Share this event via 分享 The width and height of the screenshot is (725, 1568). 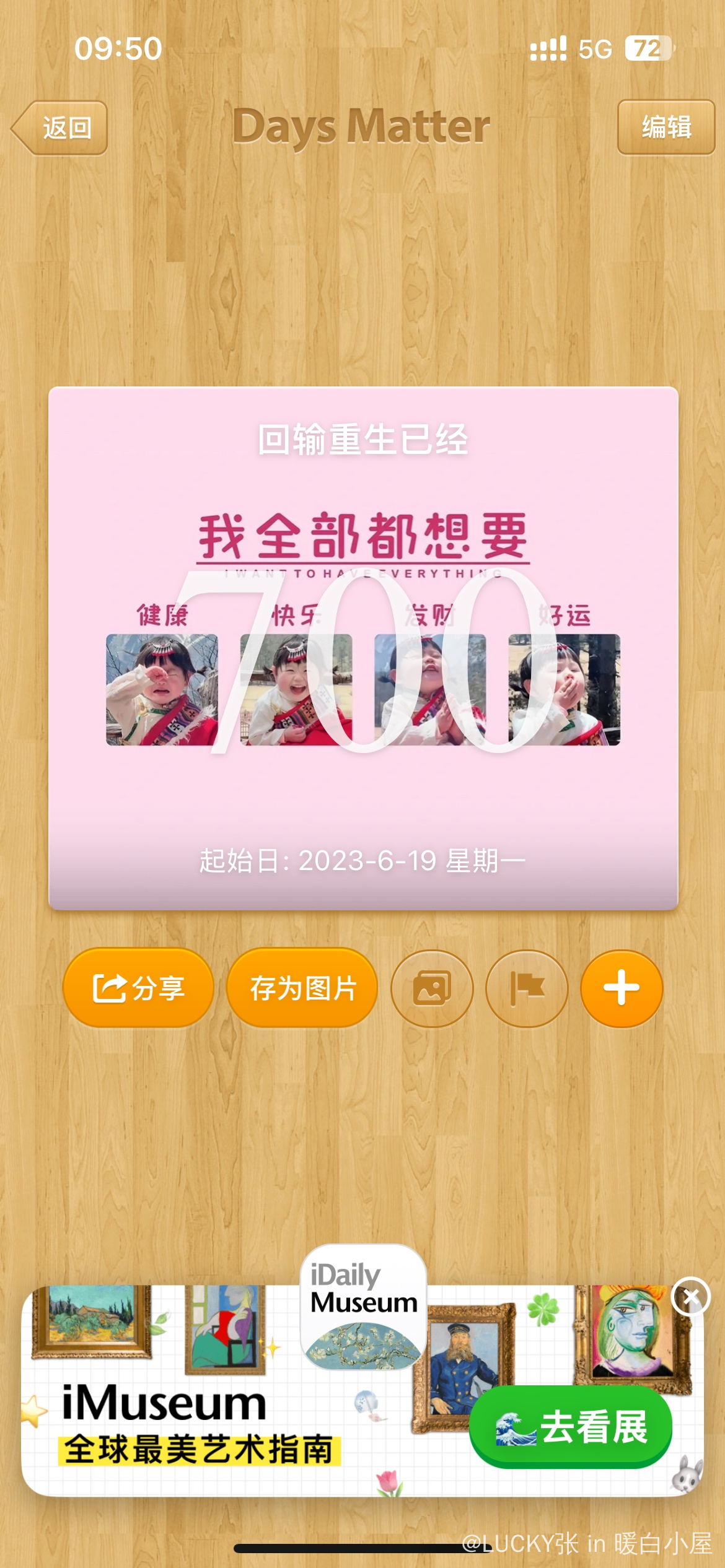tap(138, 988)
